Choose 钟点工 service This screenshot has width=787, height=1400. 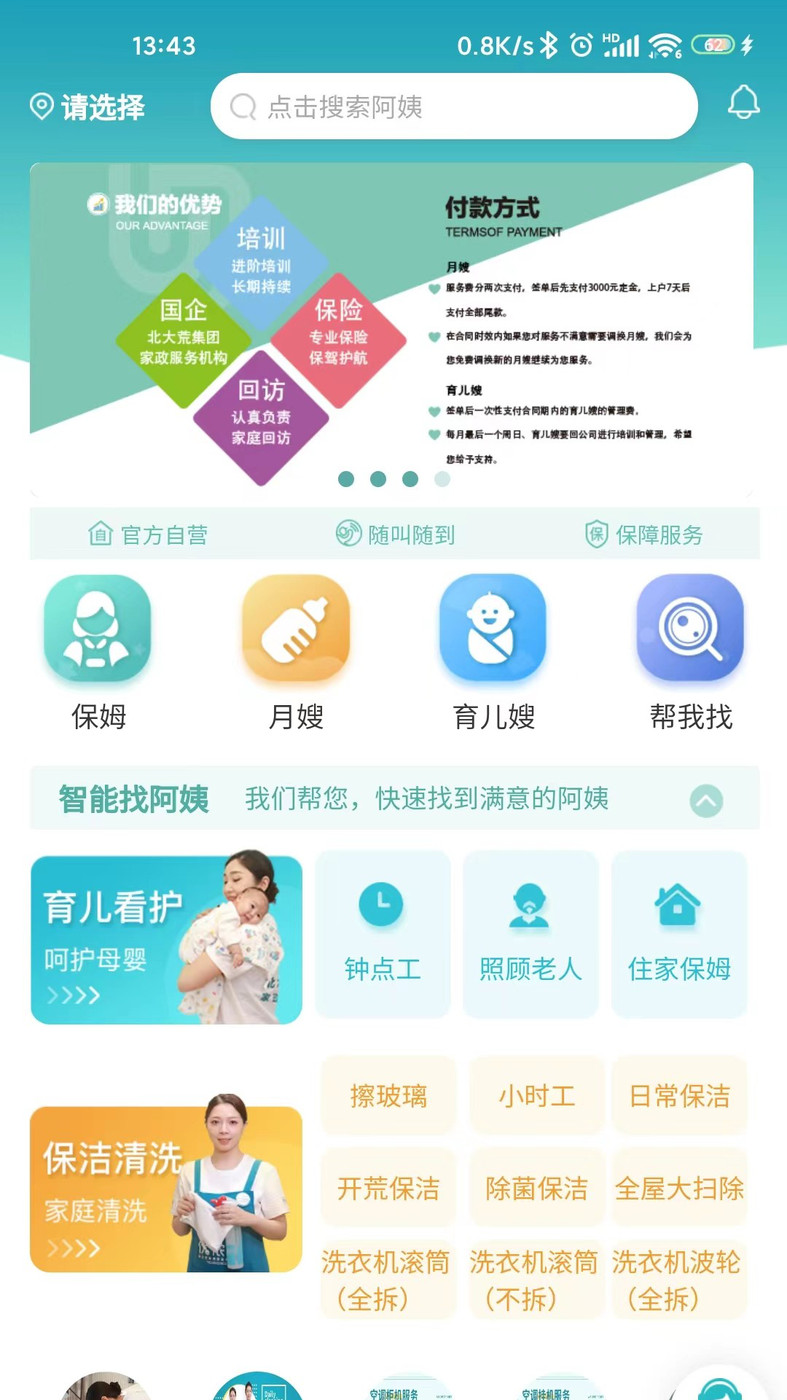[x=382, y=934]
